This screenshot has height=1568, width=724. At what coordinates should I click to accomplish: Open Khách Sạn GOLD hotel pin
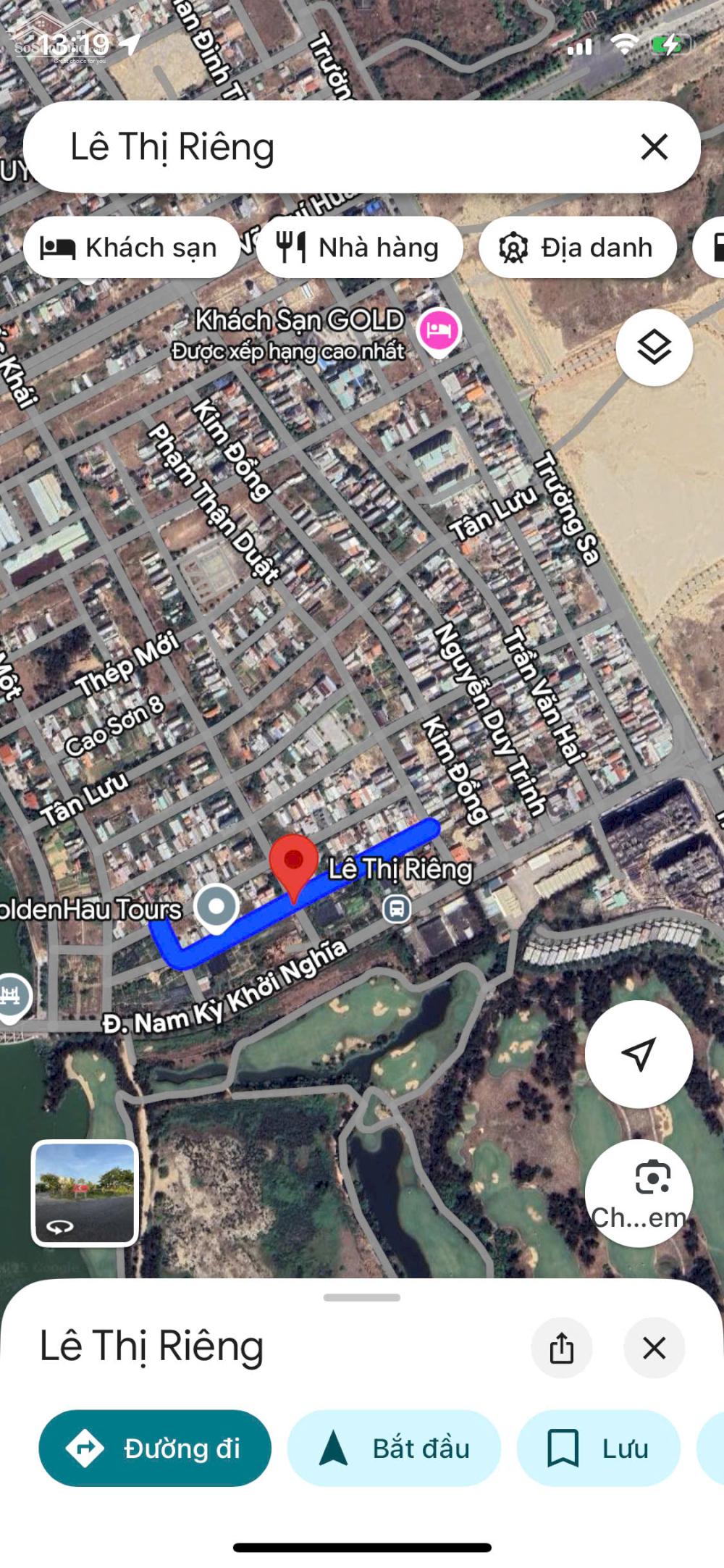(439, 331)
